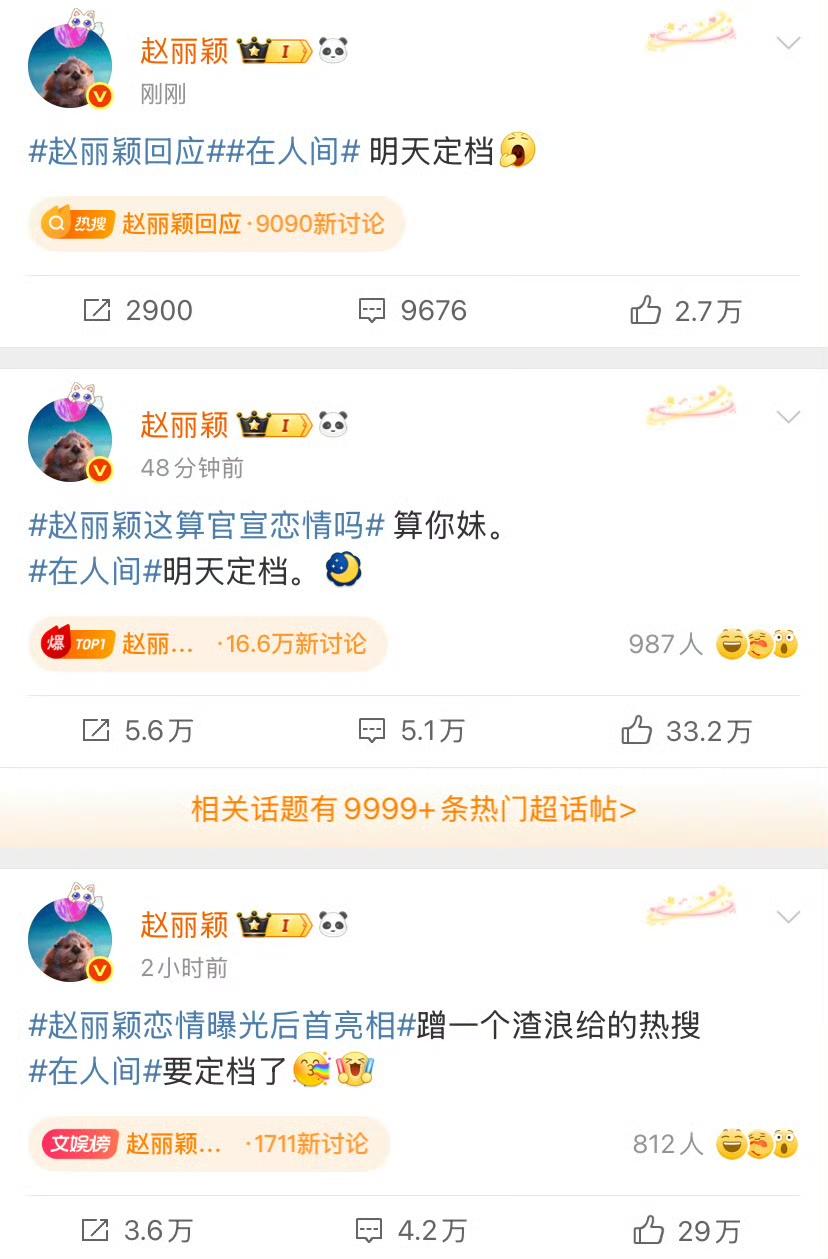Open the 热搜 赵丽颖回应 9090新讨论 chip
Viewport: 828px width, 1259px height.
coord(216,224)
